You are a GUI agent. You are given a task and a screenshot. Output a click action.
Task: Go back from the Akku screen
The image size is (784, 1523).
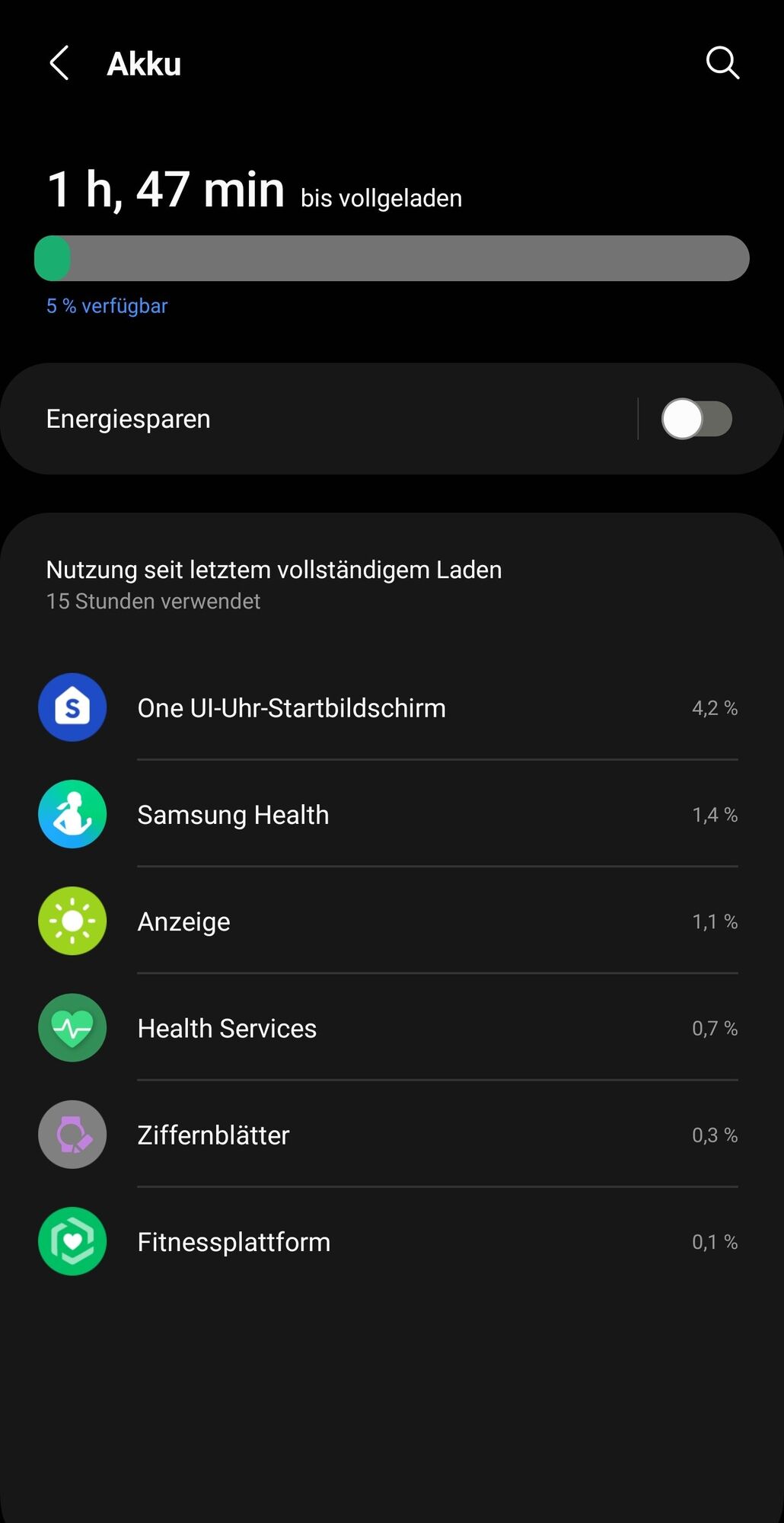click(59, 63)
